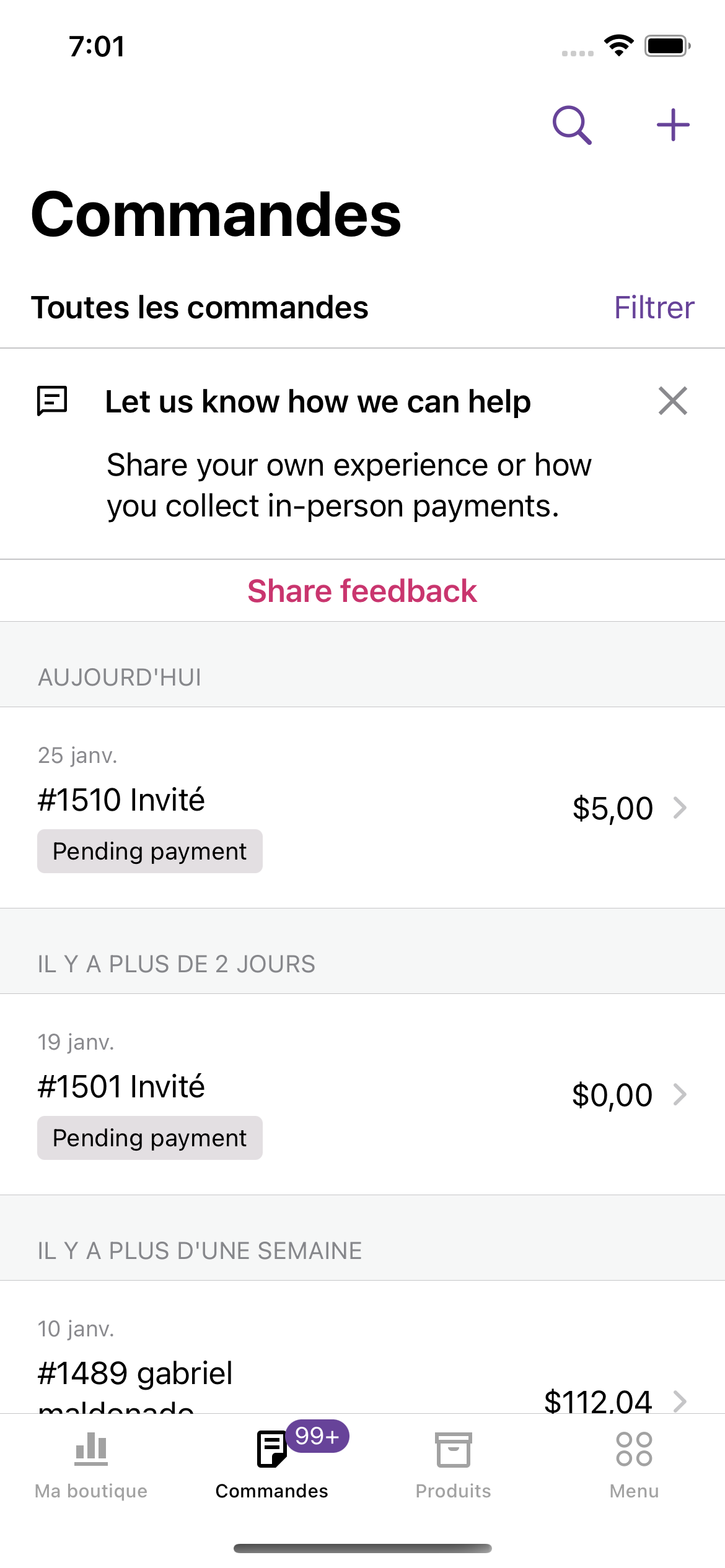Switch to the Ma boutique tab
This screenshot has height=1568, width=725.
tap(91, 1464)
